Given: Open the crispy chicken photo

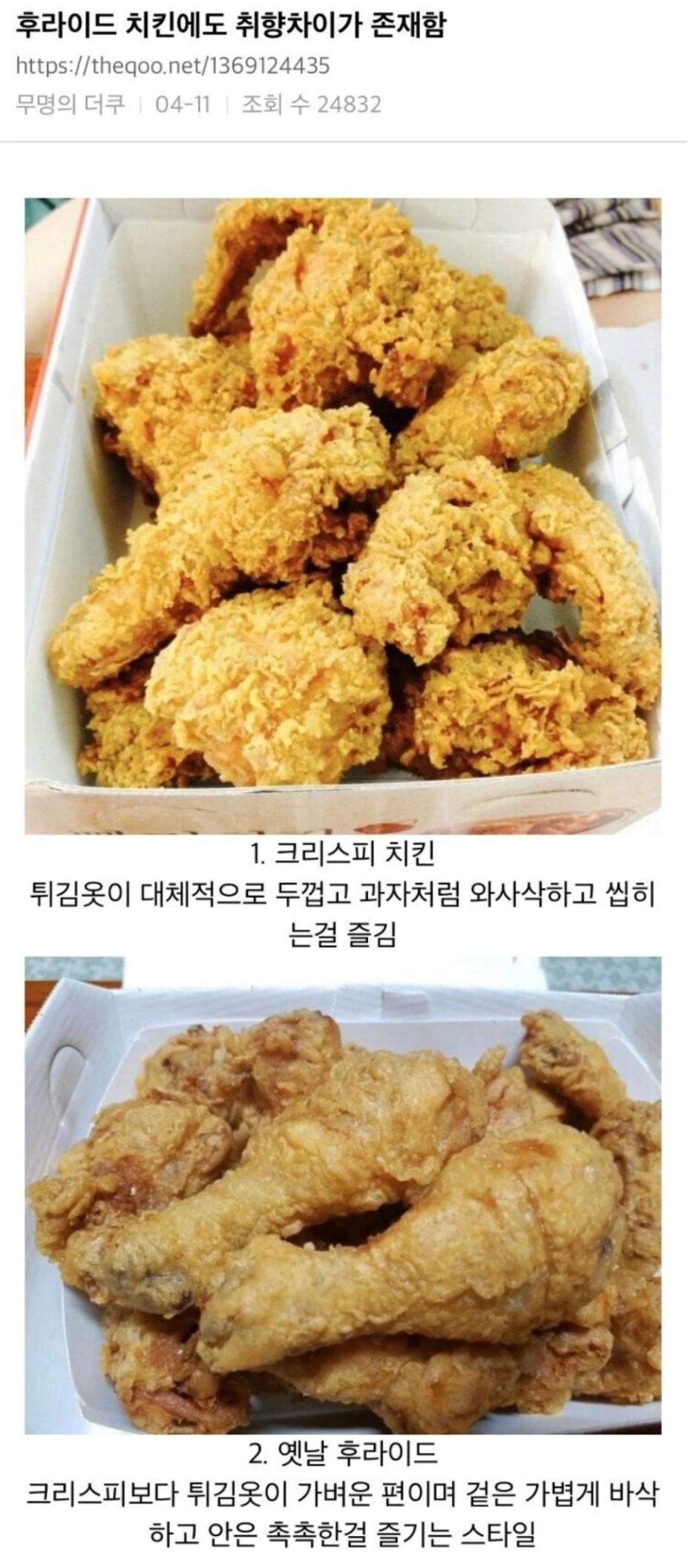Looking at the screenshot, I should 343,516.
